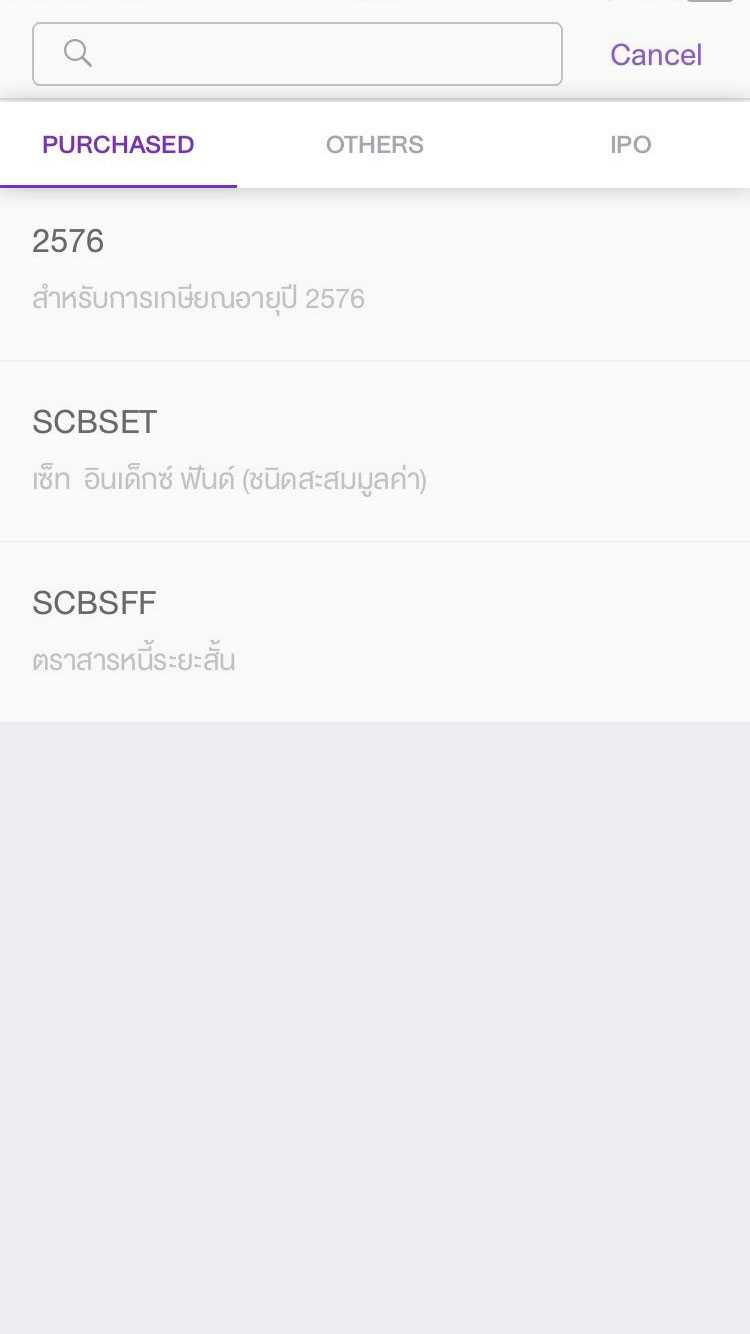750x1334 pixels.
Task: Select the SCBSET fund
Action: click(374, 450)
